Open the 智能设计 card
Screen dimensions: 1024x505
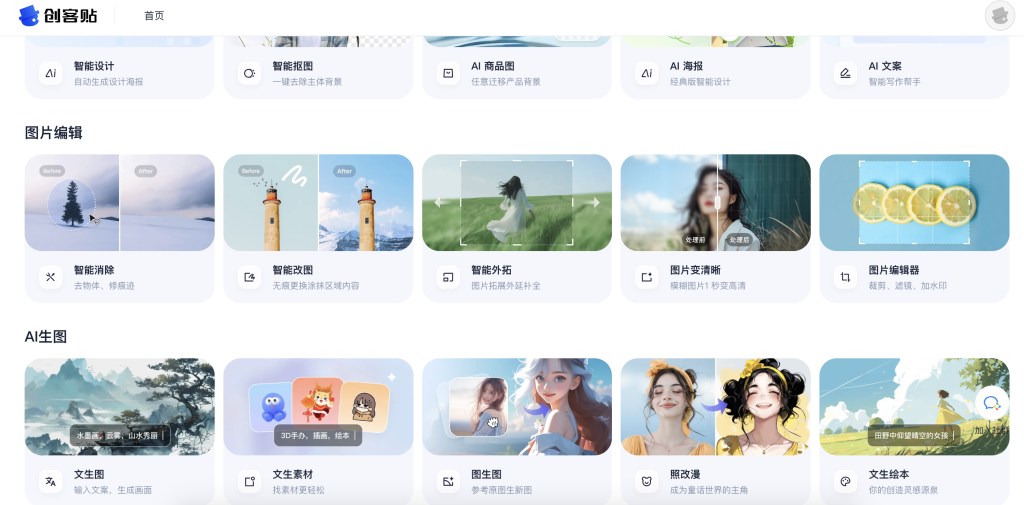pyautogui.click(x=119, y=73)
